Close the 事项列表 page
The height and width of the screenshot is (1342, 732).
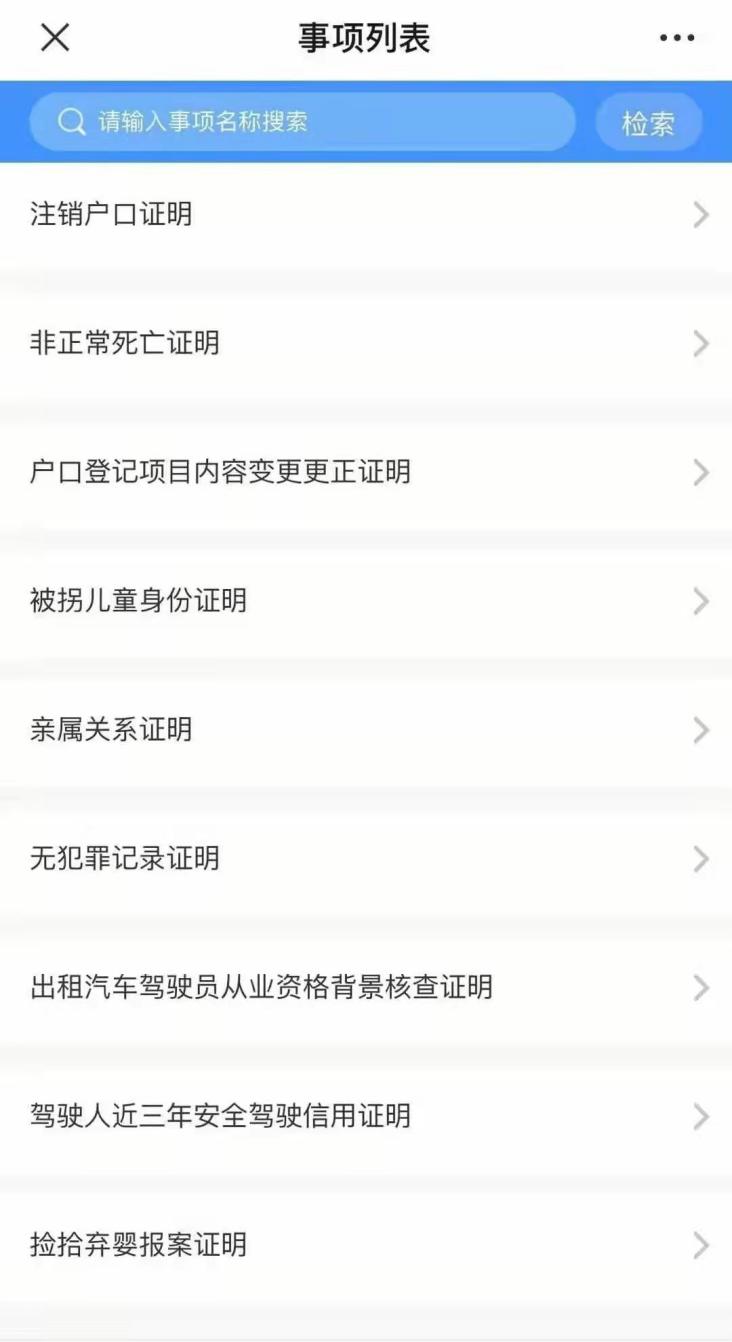point(55,38)
